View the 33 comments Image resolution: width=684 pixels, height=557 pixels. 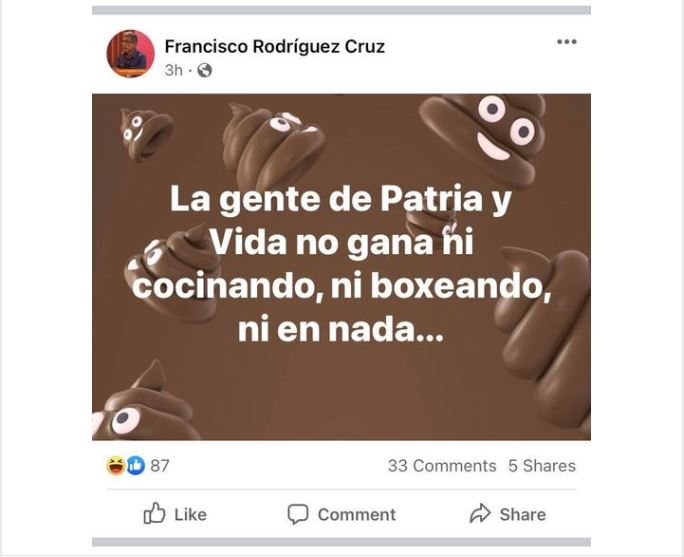click(441, 466)
